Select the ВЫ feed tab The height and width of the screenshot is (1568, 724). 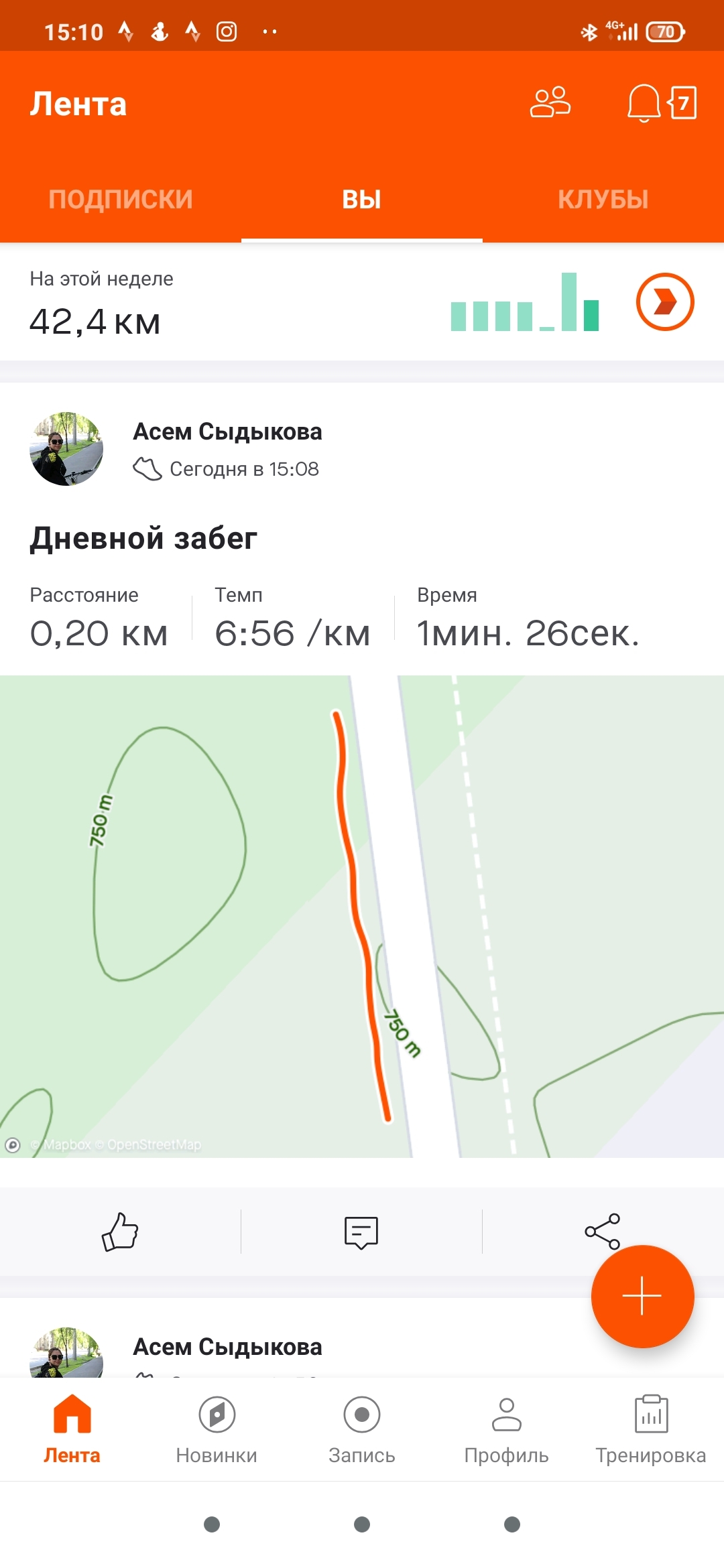coord(362,199)
